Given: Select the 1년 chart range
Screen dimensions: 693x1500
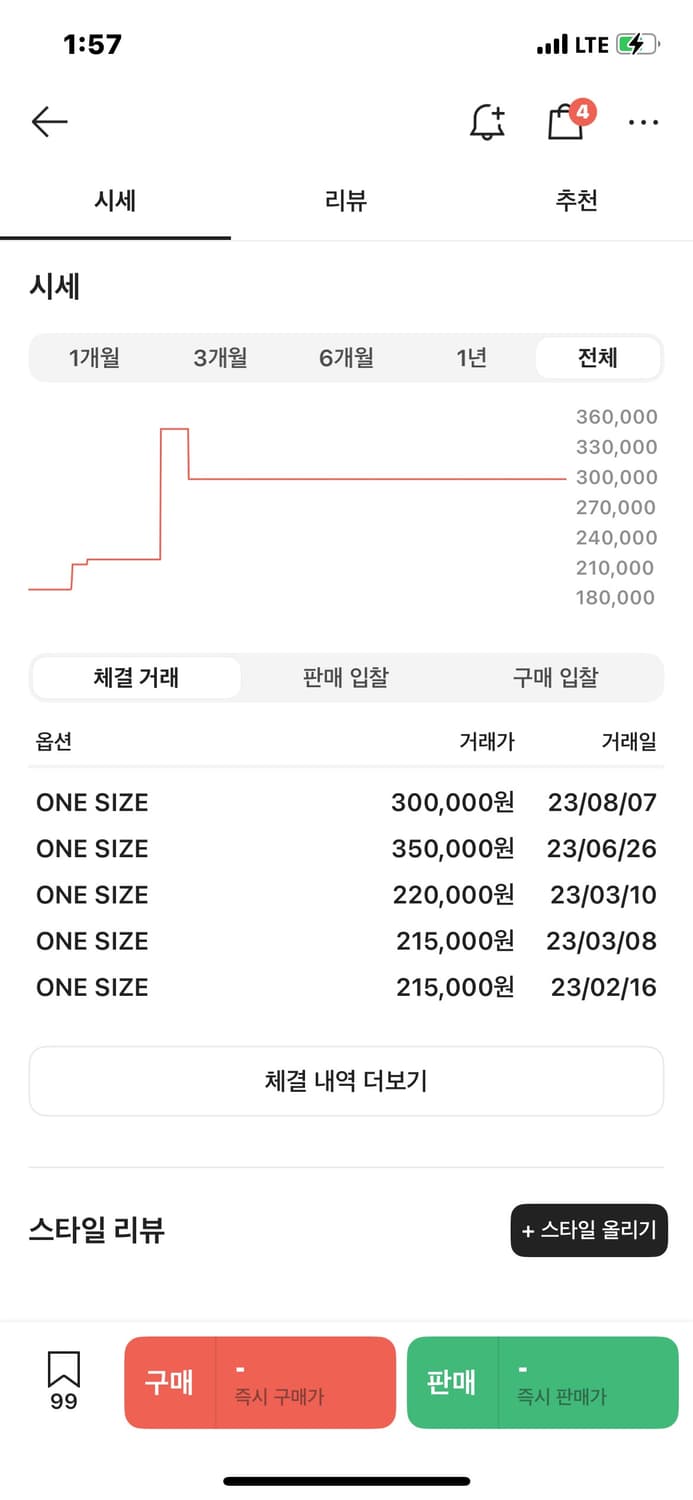Looking at the screenshot, I should tap(472, 358).
